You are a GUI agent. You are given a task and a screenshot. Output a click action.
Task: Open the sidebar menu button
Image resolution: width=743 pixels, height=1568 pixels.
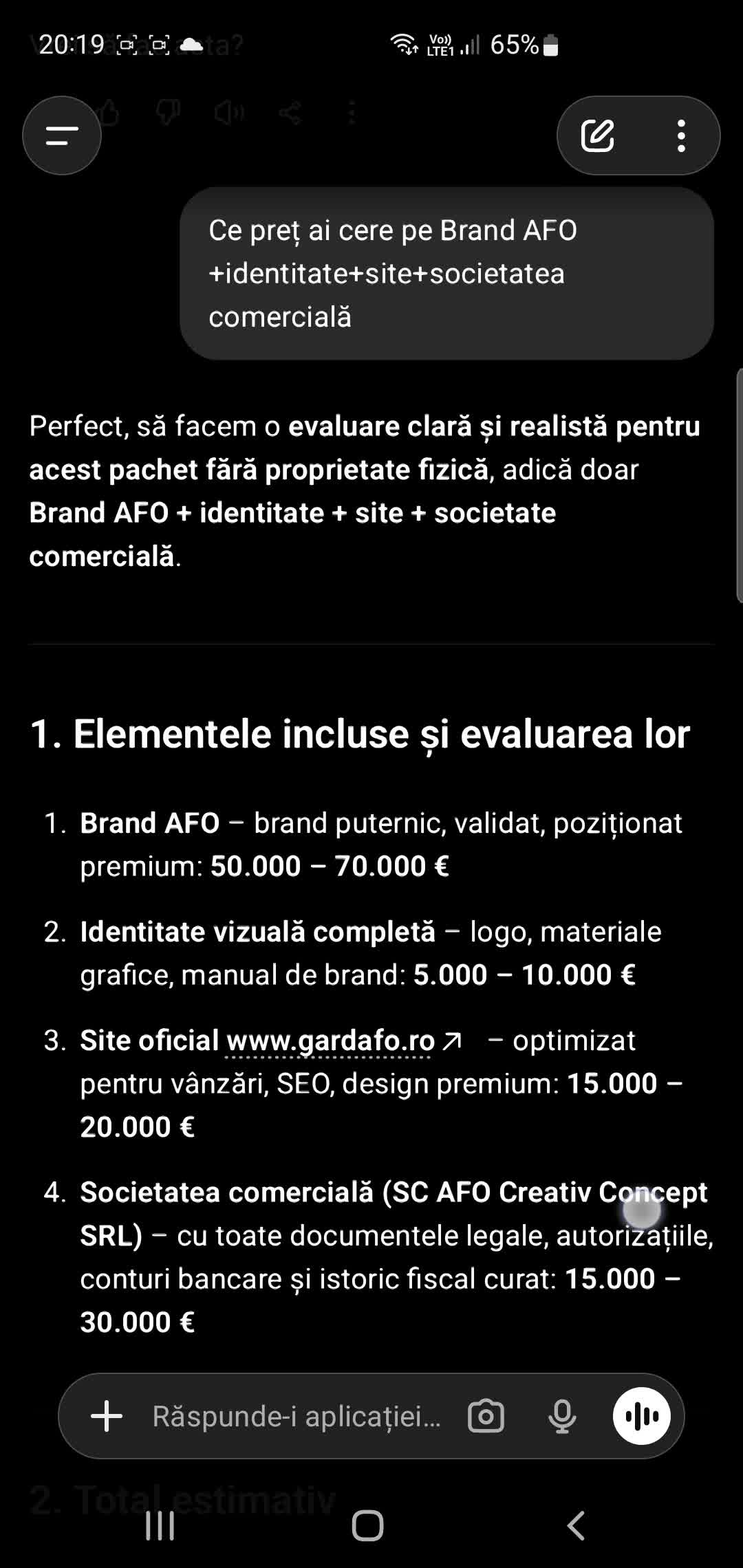point(62,135)
